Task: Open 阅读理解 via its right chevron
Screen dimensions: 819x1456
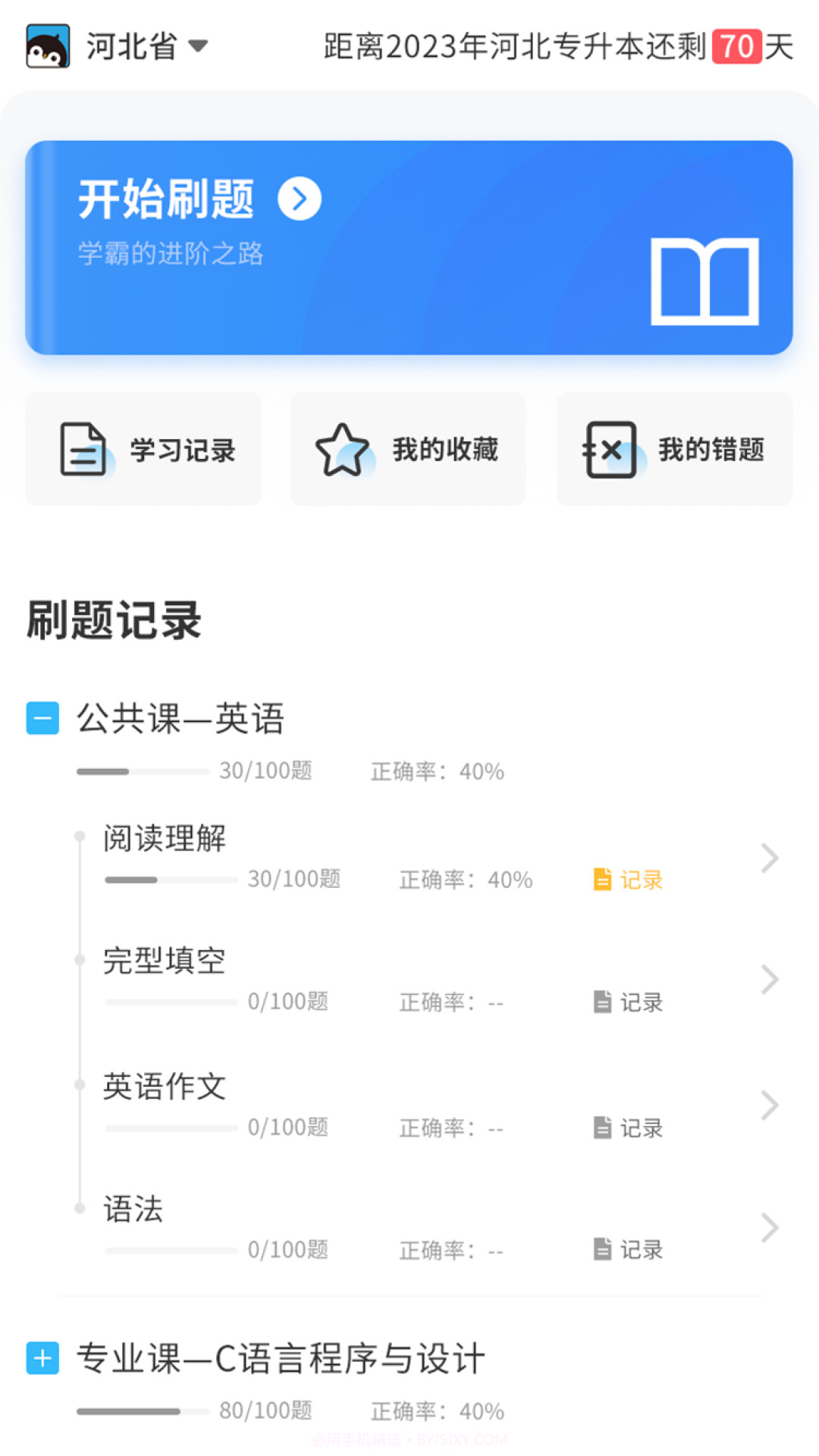Action: point(770,857)
